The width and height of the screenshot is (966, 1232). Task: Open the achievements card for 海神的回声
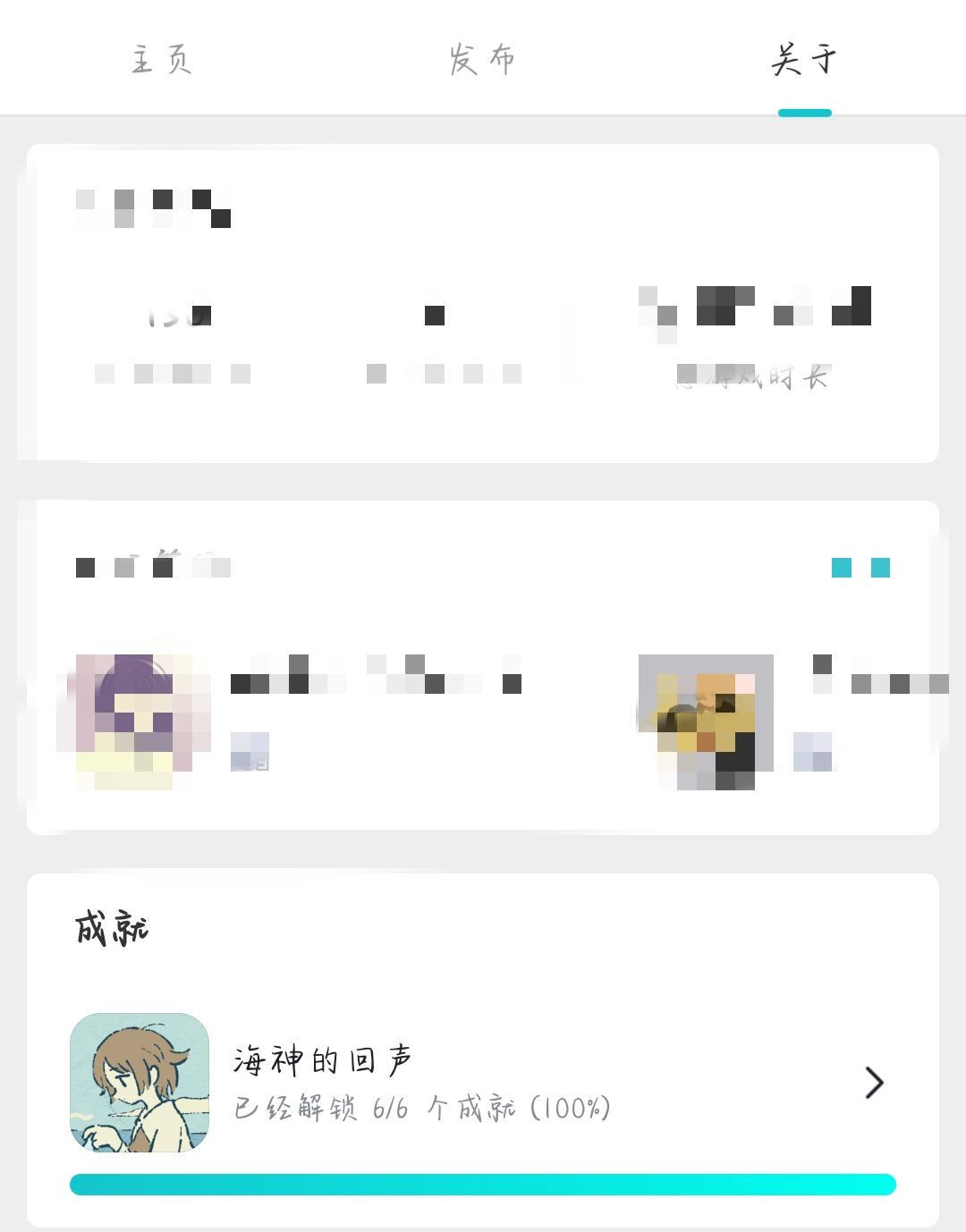coord(483,1082)
